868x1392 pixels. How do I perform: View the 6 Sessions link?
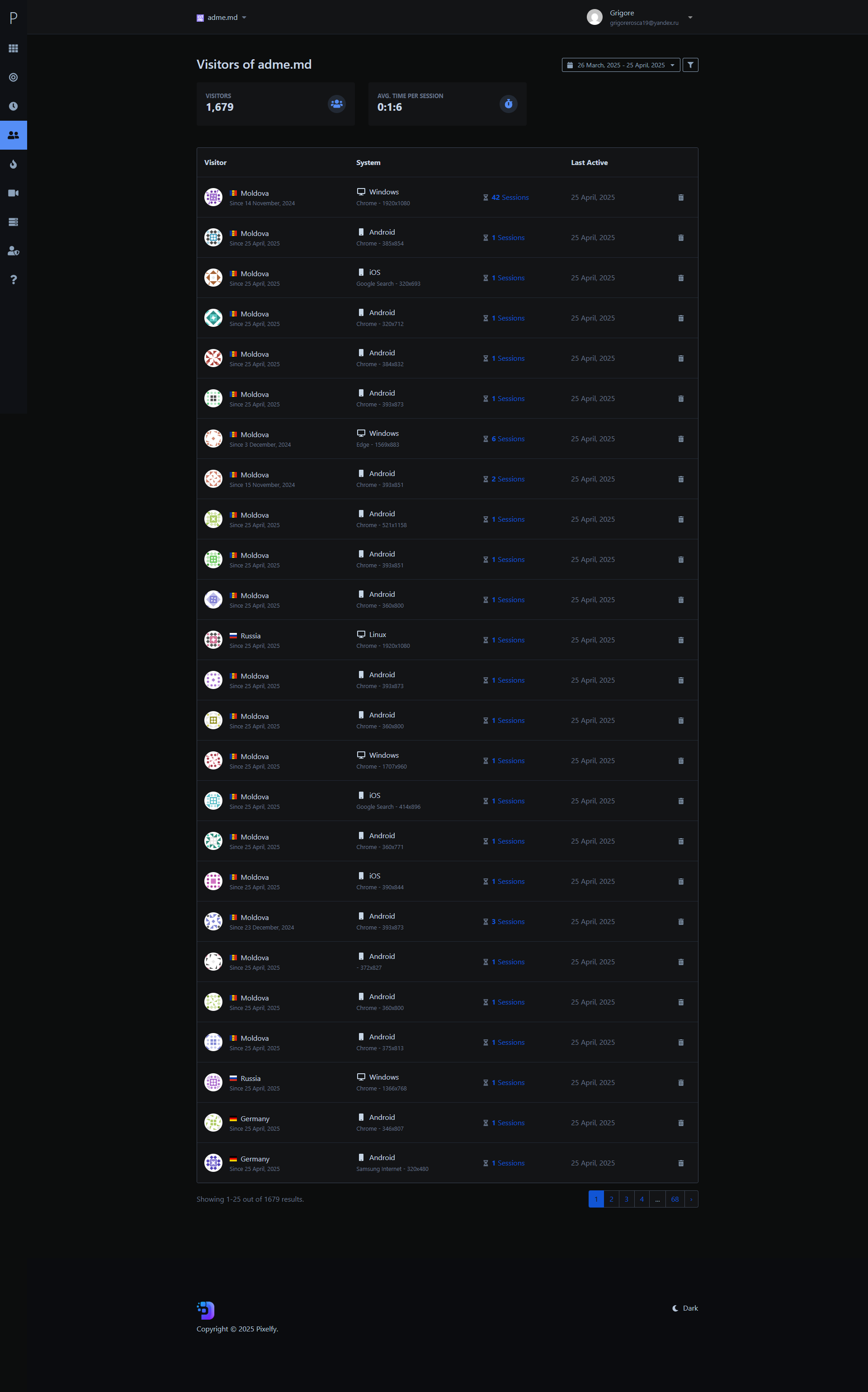(x=504, y=439)
